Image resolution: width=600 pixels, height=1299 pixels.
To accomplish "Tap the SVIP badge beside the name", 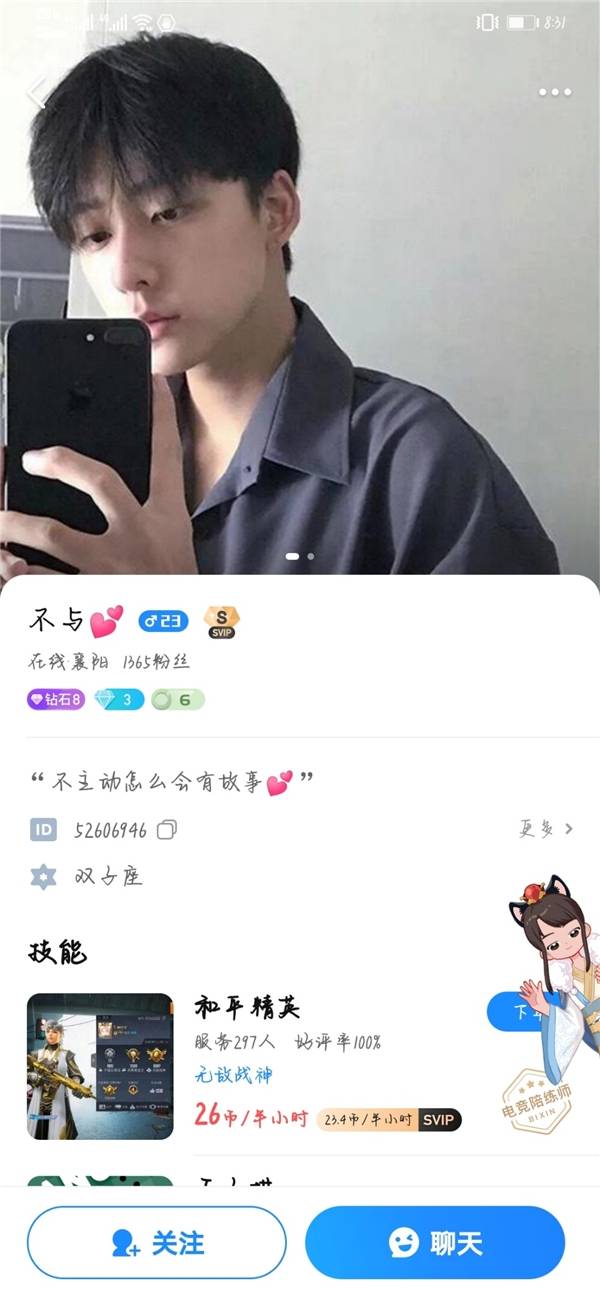I will coord(221,621).
